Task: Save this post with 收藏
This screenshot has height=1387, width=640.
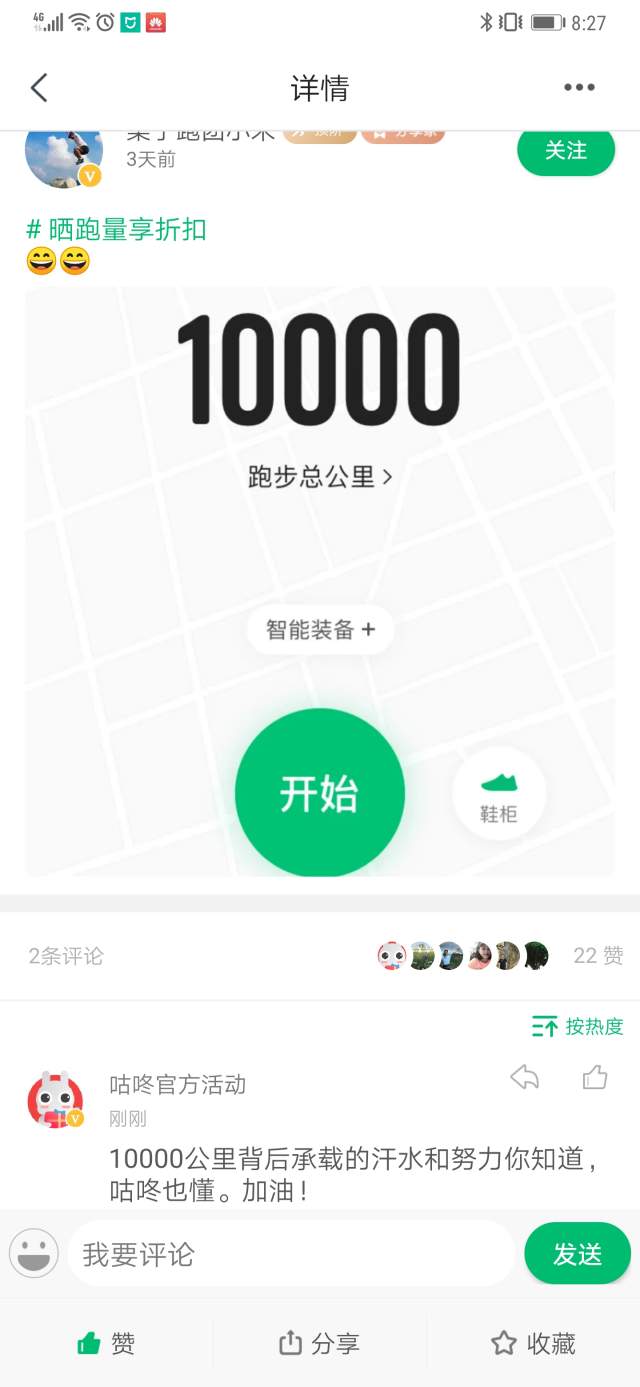Action: [x=533, y=1343]
